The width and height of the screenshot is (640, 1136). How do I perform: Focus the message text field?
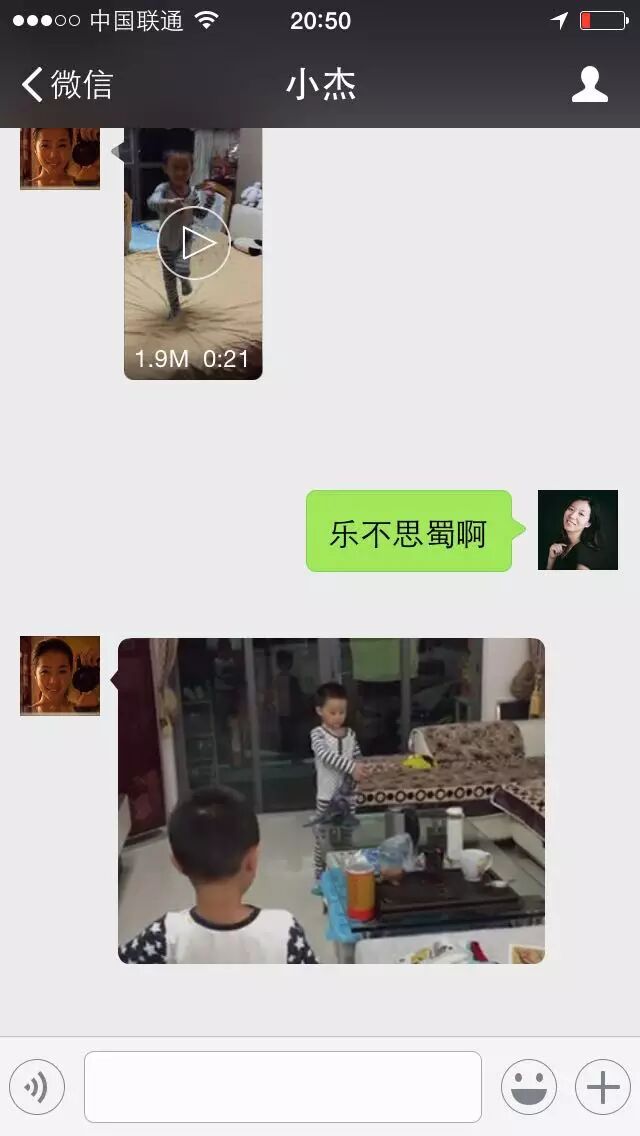click(282, 1087)
